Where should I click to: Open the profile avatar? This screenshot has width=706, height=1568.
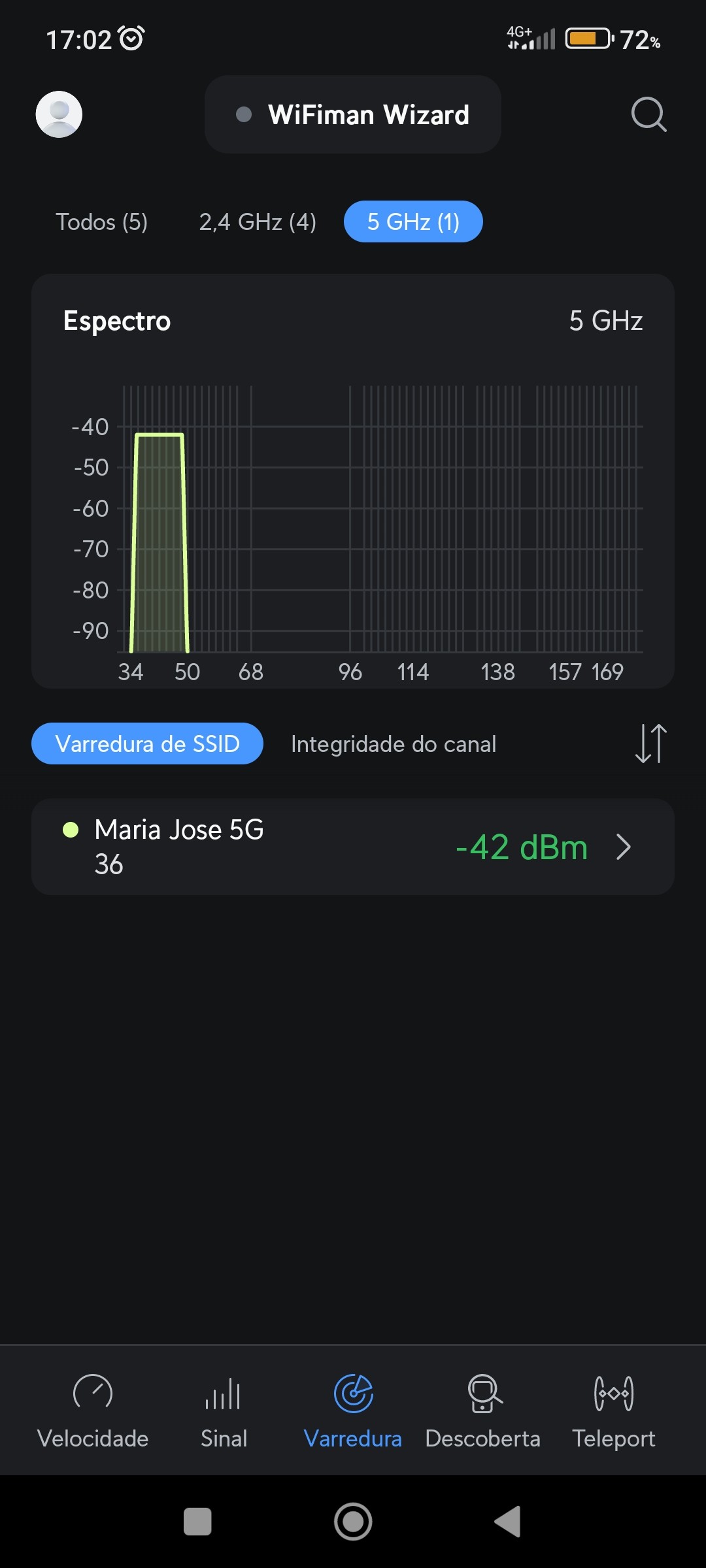[59, 114]
